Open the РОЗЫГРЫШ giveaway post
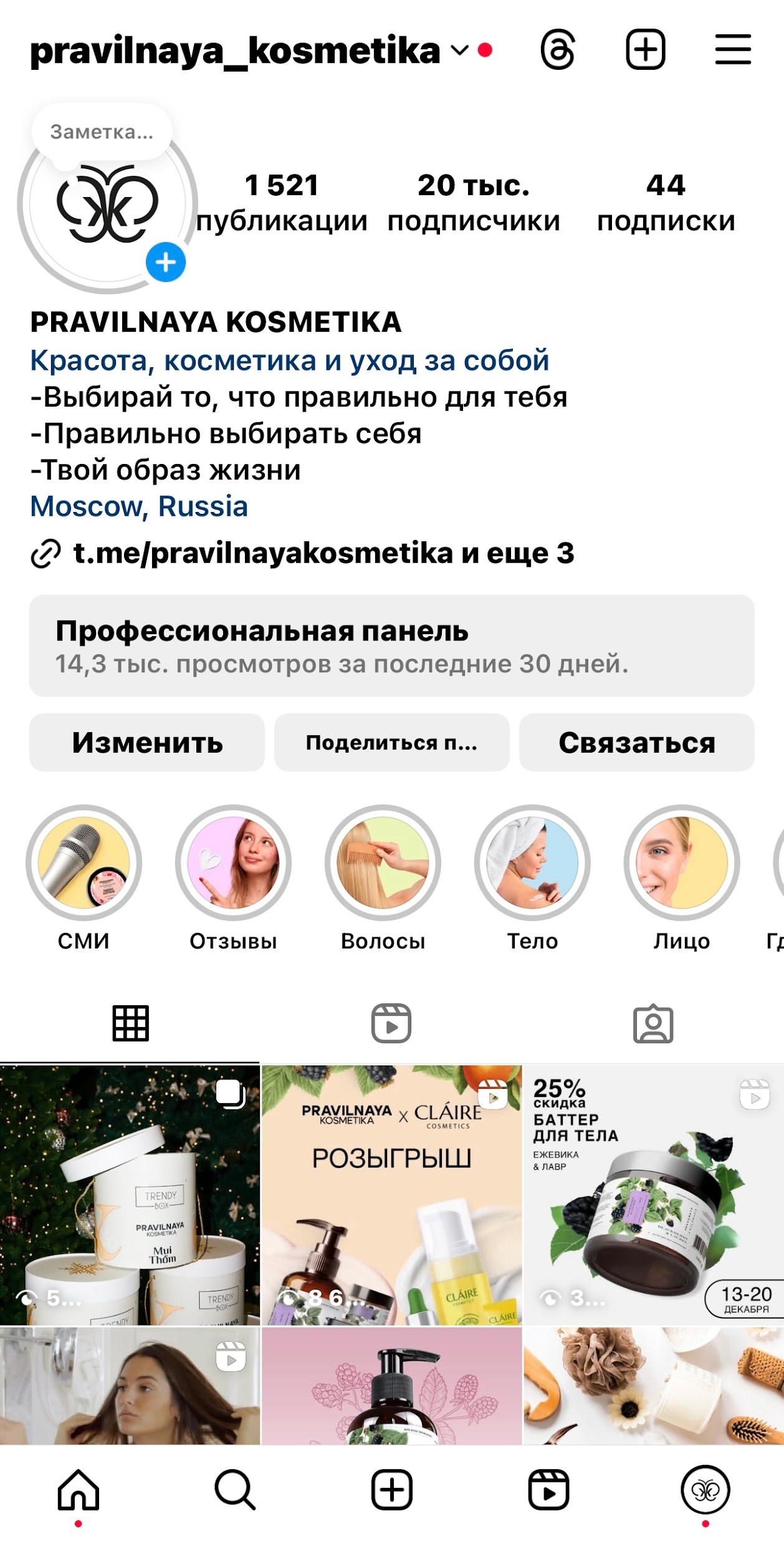 391,1194
